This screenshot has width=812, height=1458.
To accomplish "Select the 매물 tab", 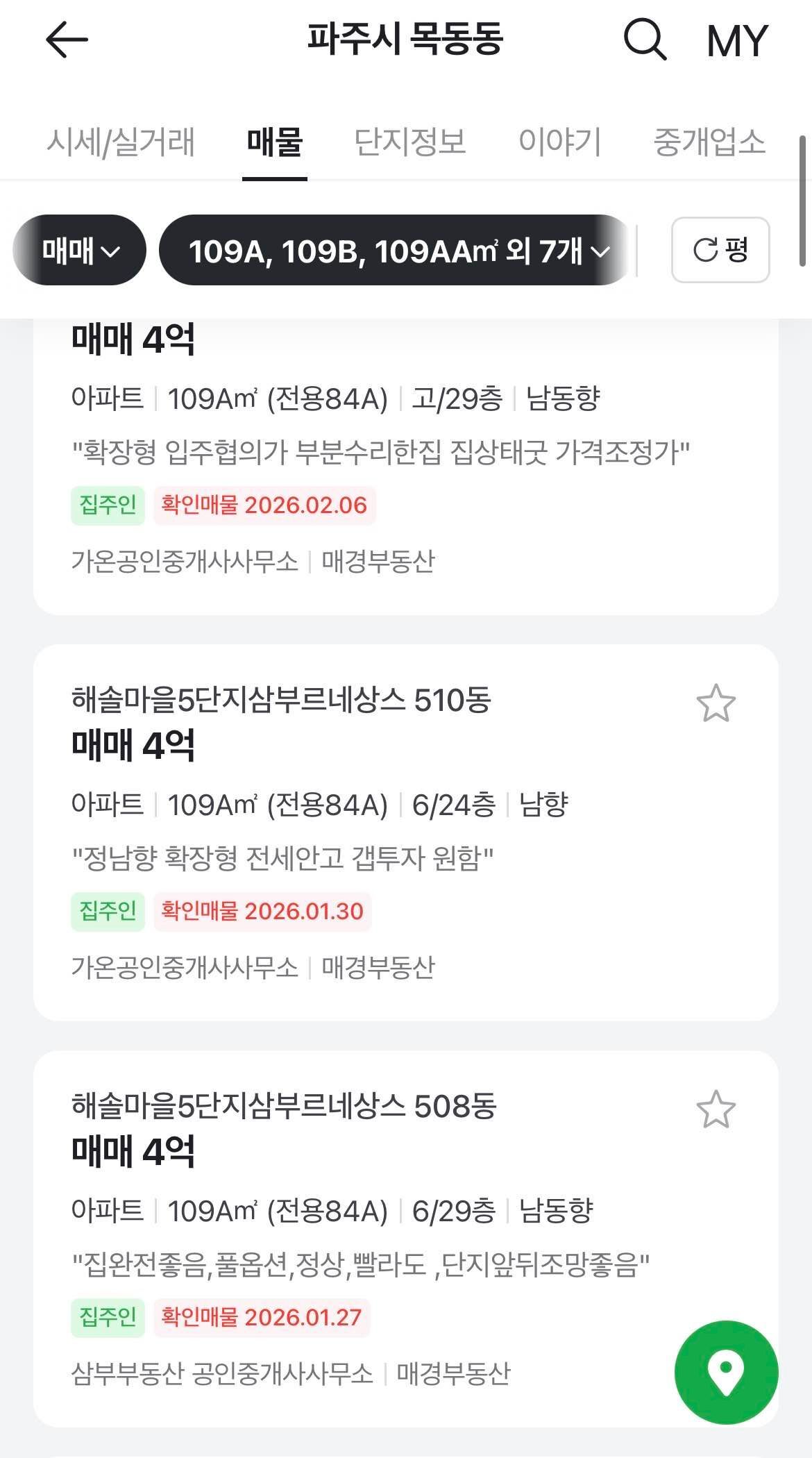I will (x=275, y=142).
